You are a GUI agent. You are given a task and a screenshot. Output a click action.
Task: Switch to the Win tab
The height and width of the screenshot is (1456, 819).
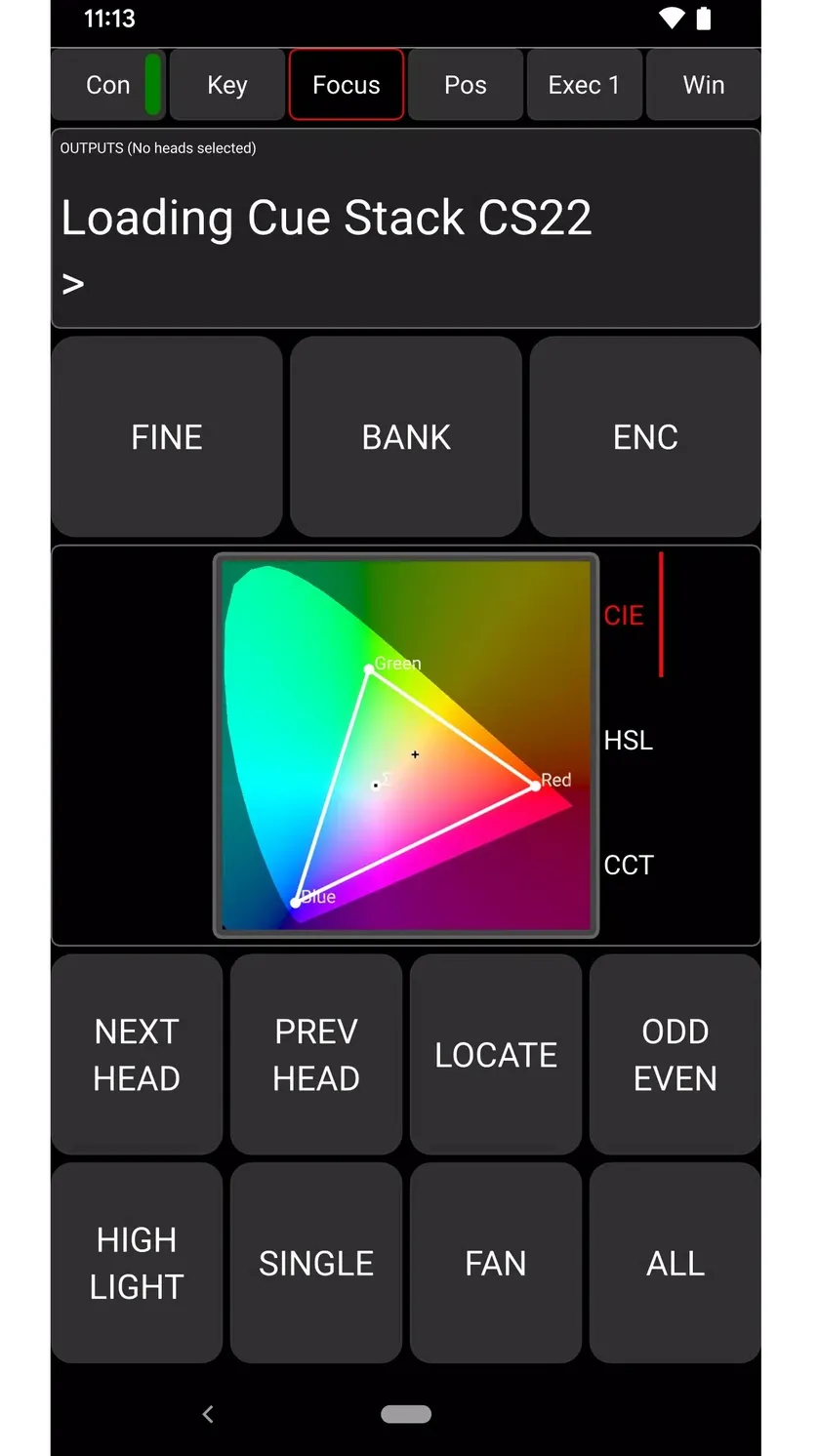pos(703,85)
